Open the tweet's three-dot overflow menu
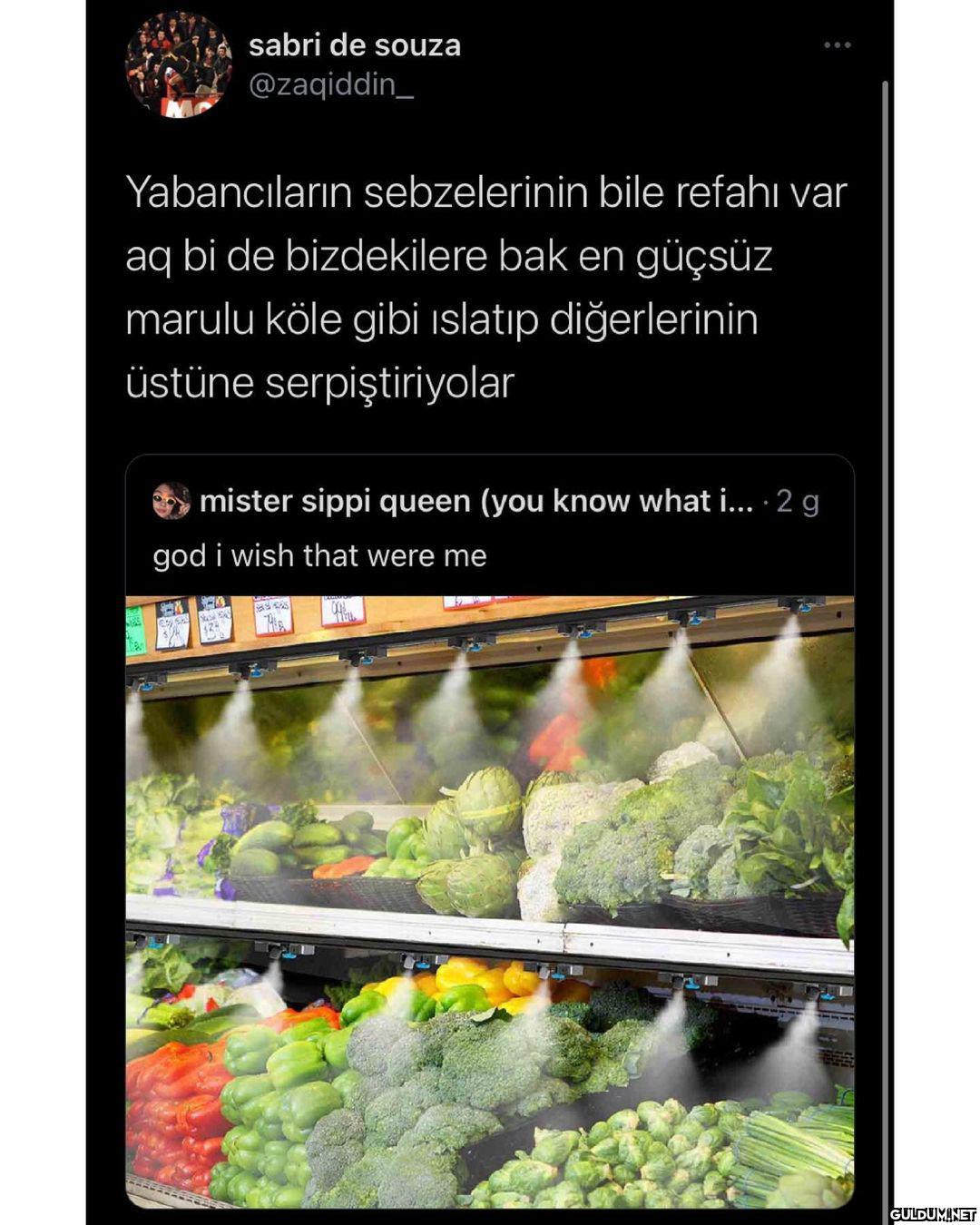980x1225 pixels. (837, 45)
